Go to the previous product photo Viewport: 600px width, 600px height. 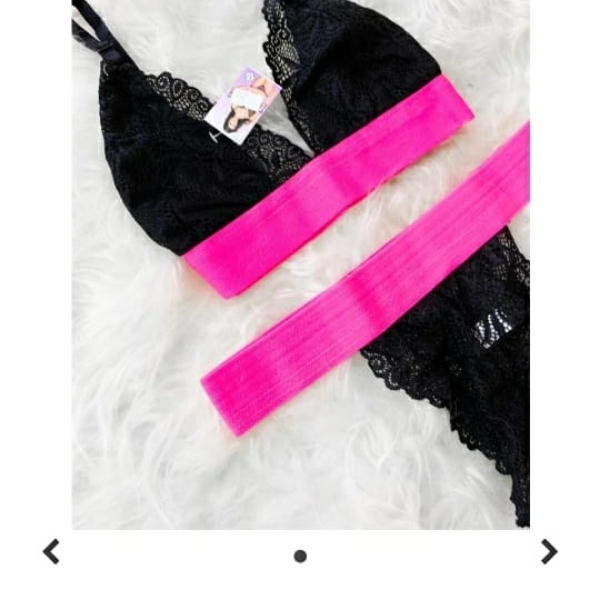tap(51, 551)
